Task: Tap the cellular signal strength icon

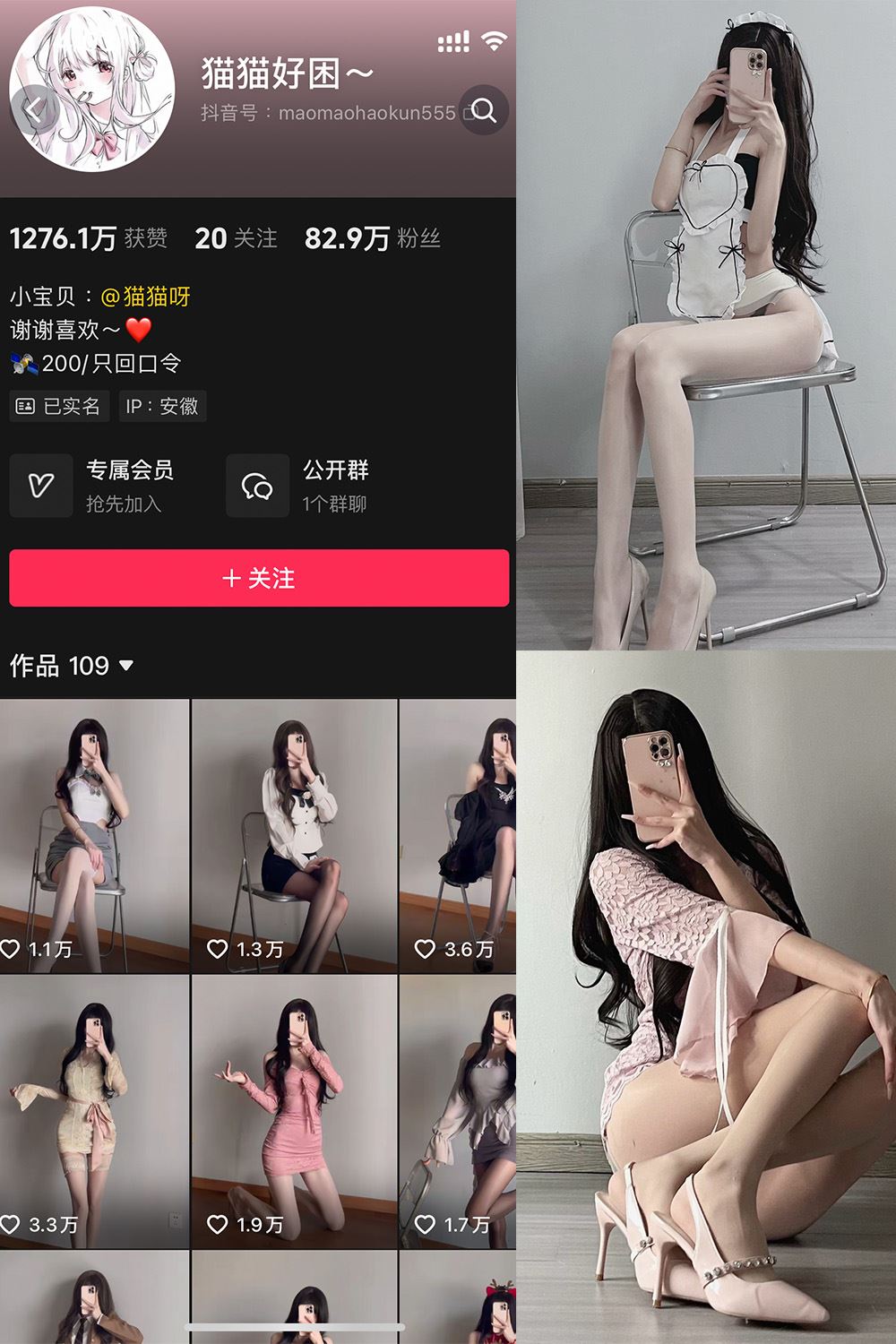Action: pos(452,40)
